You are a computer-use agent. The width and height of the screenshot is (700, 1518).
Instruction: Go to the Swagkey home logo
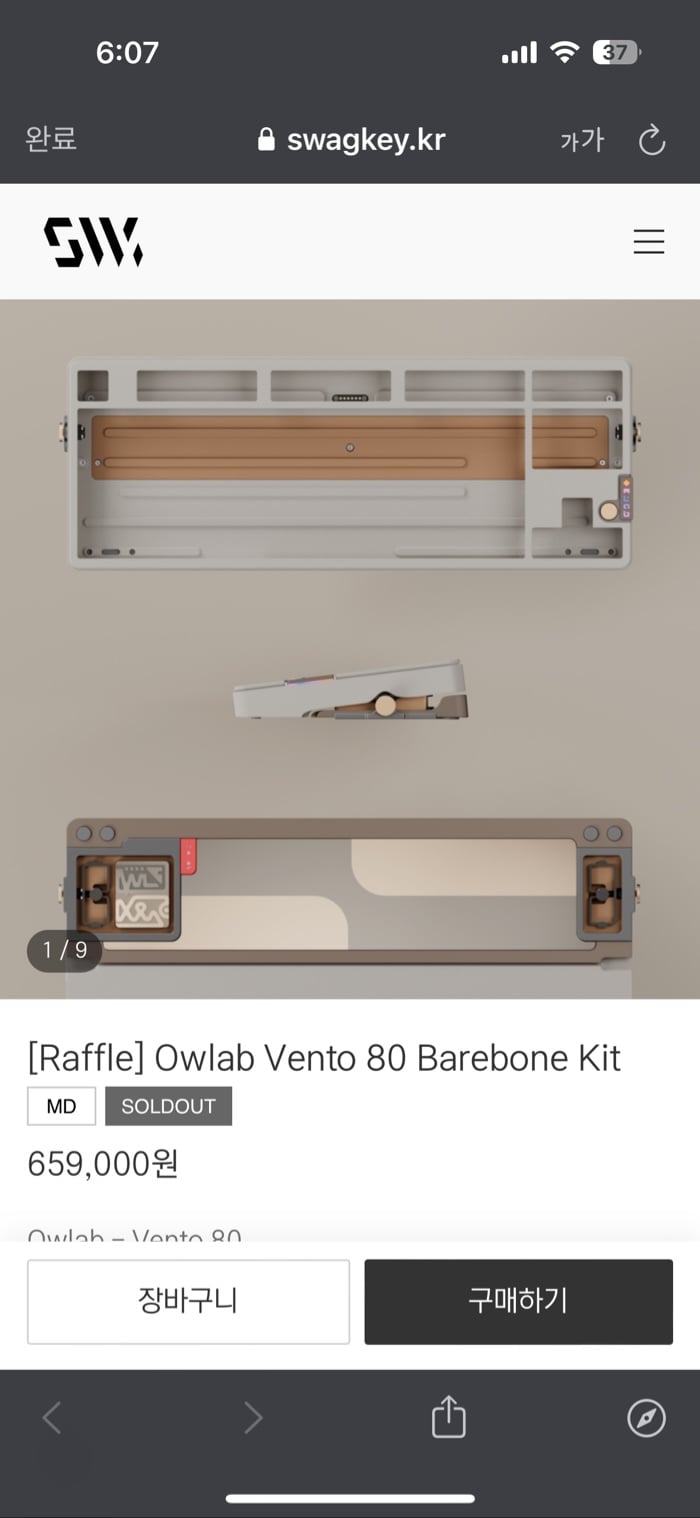[93, 242]
